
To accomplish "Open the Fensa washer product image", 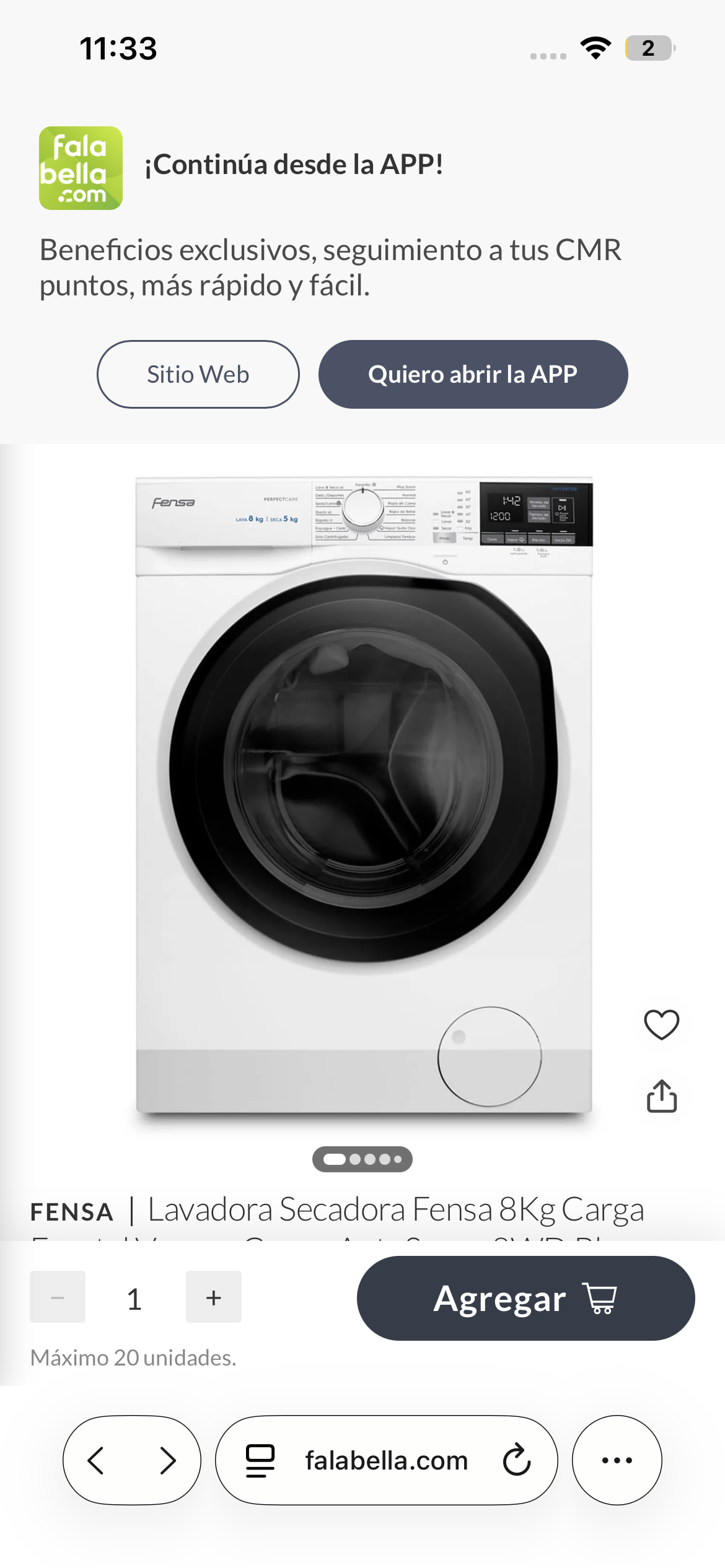I will 364,796.
